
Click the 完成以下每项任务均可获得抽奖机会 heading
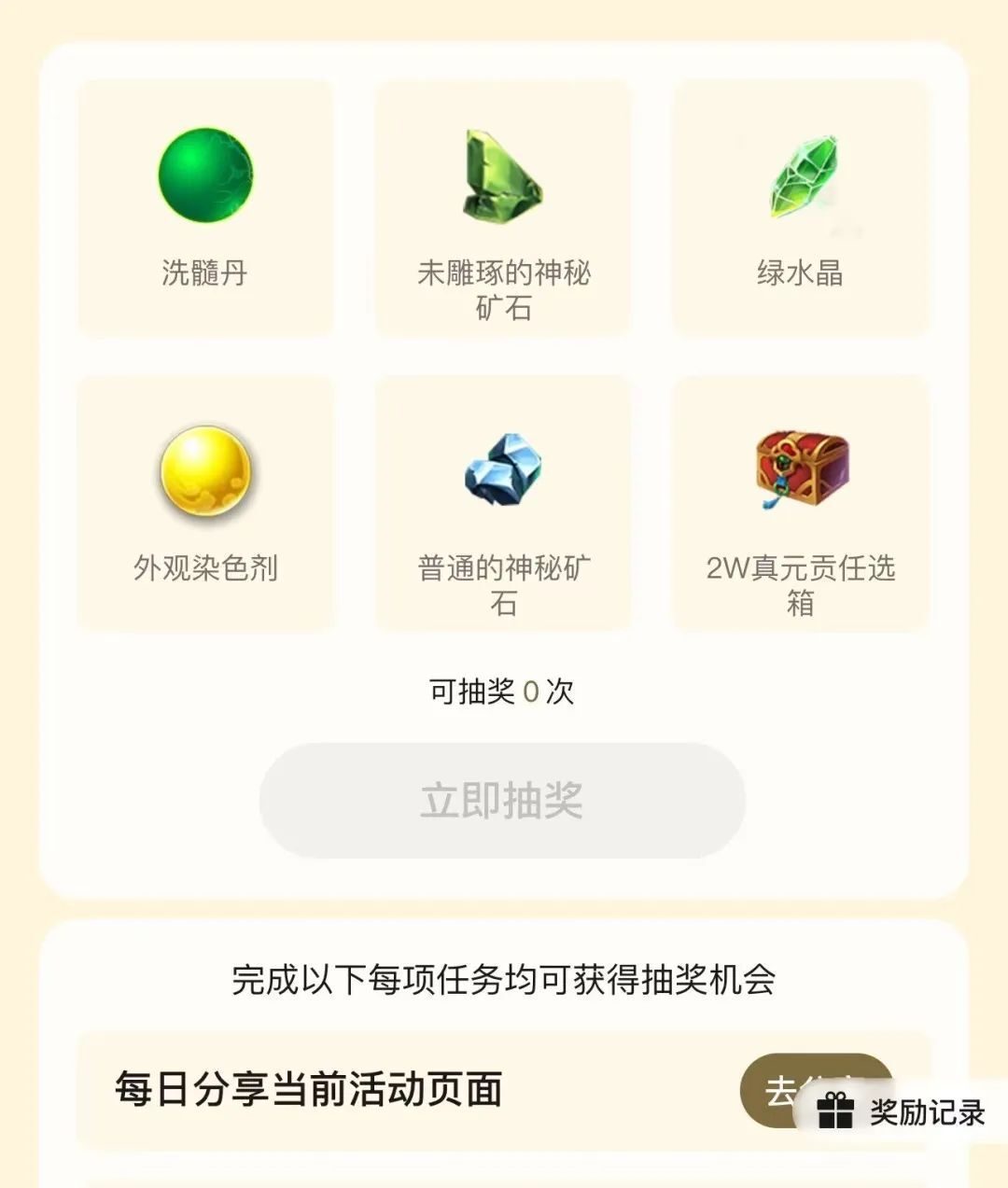click(504, 980)
